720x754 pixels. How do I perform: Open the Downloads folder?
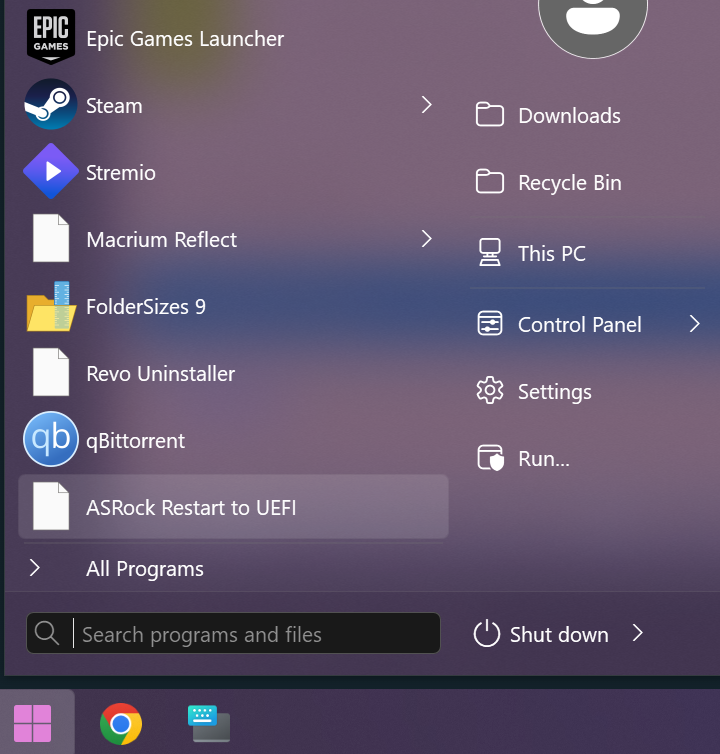[x=568, y=116]
